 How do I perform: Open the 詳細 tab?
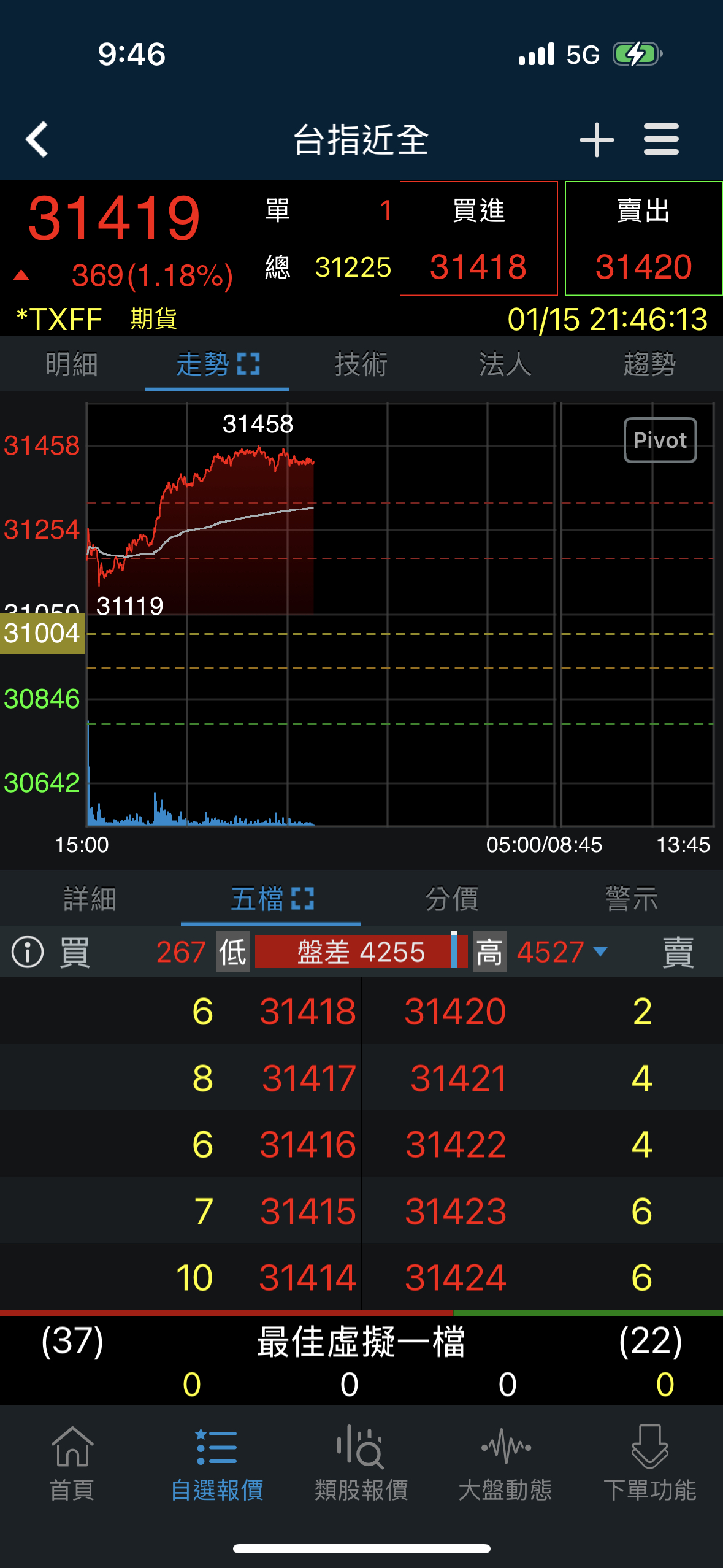pyautogui.click(x=90, y=899)
